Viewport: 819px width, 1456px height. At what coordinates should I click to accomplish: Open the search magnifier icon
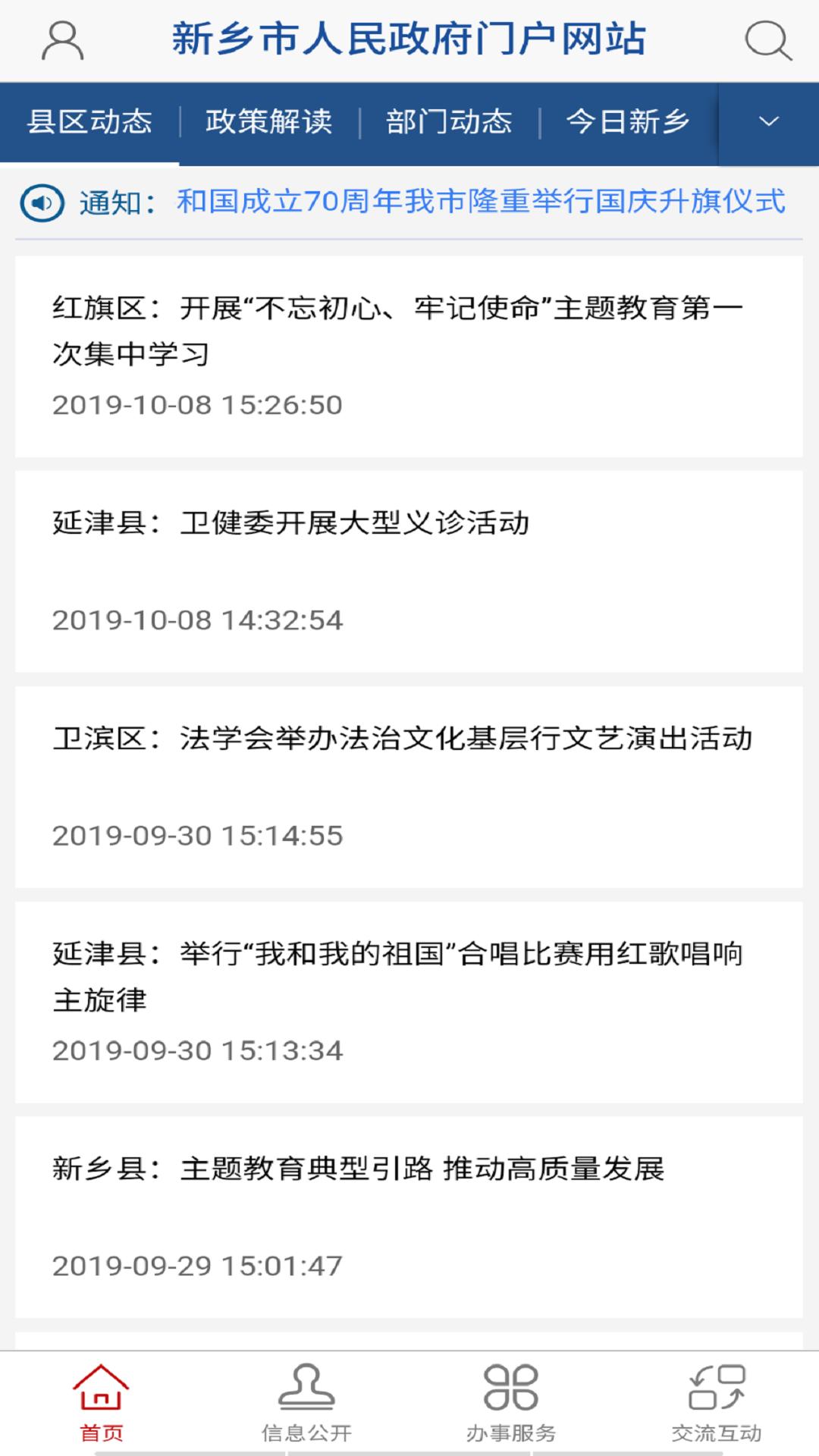click(768, 40)
